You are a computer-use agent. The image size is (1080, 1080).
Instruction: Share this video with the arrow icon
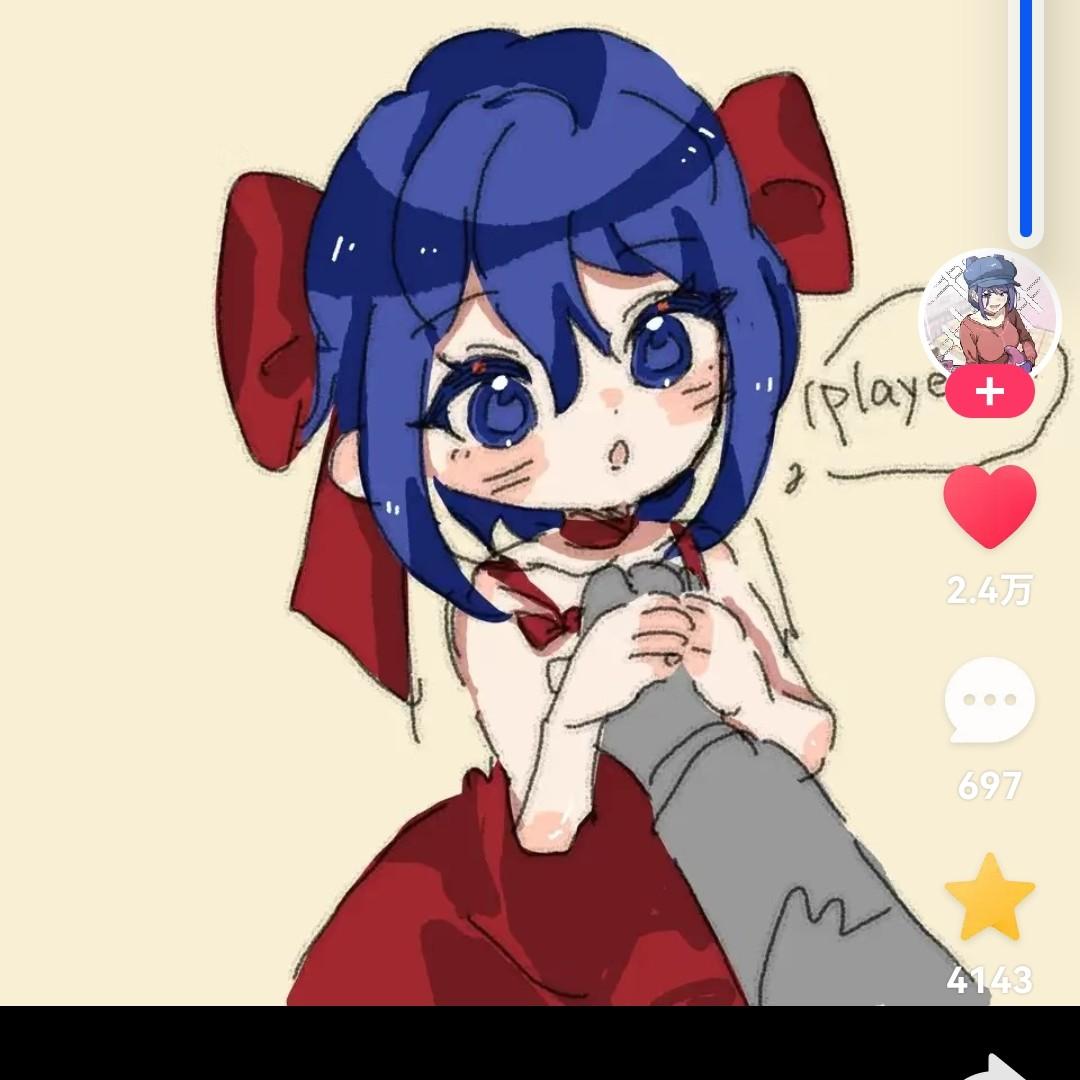pos(1010,1067)
